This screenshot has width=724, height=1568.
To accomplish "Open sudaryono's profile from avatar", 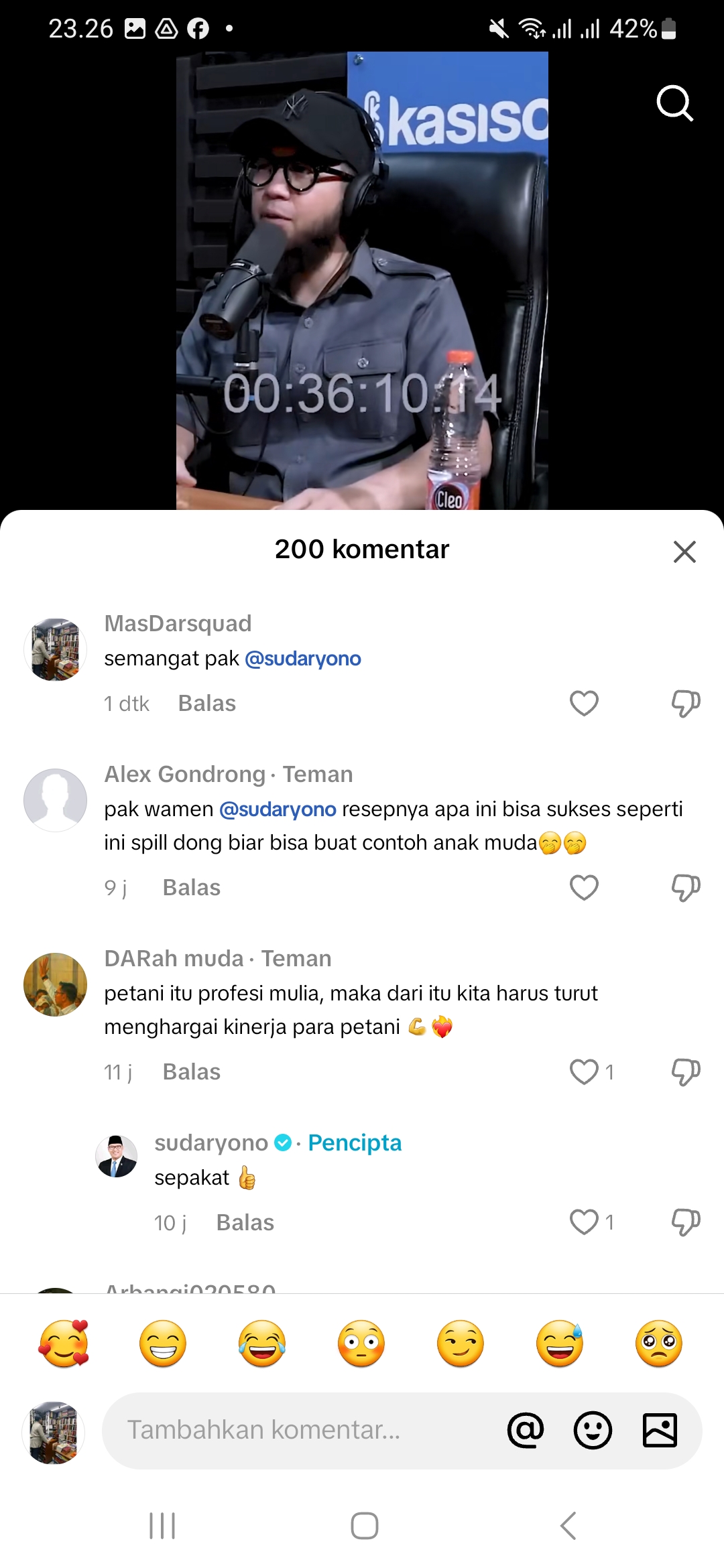I will [x=117, y=1157].
